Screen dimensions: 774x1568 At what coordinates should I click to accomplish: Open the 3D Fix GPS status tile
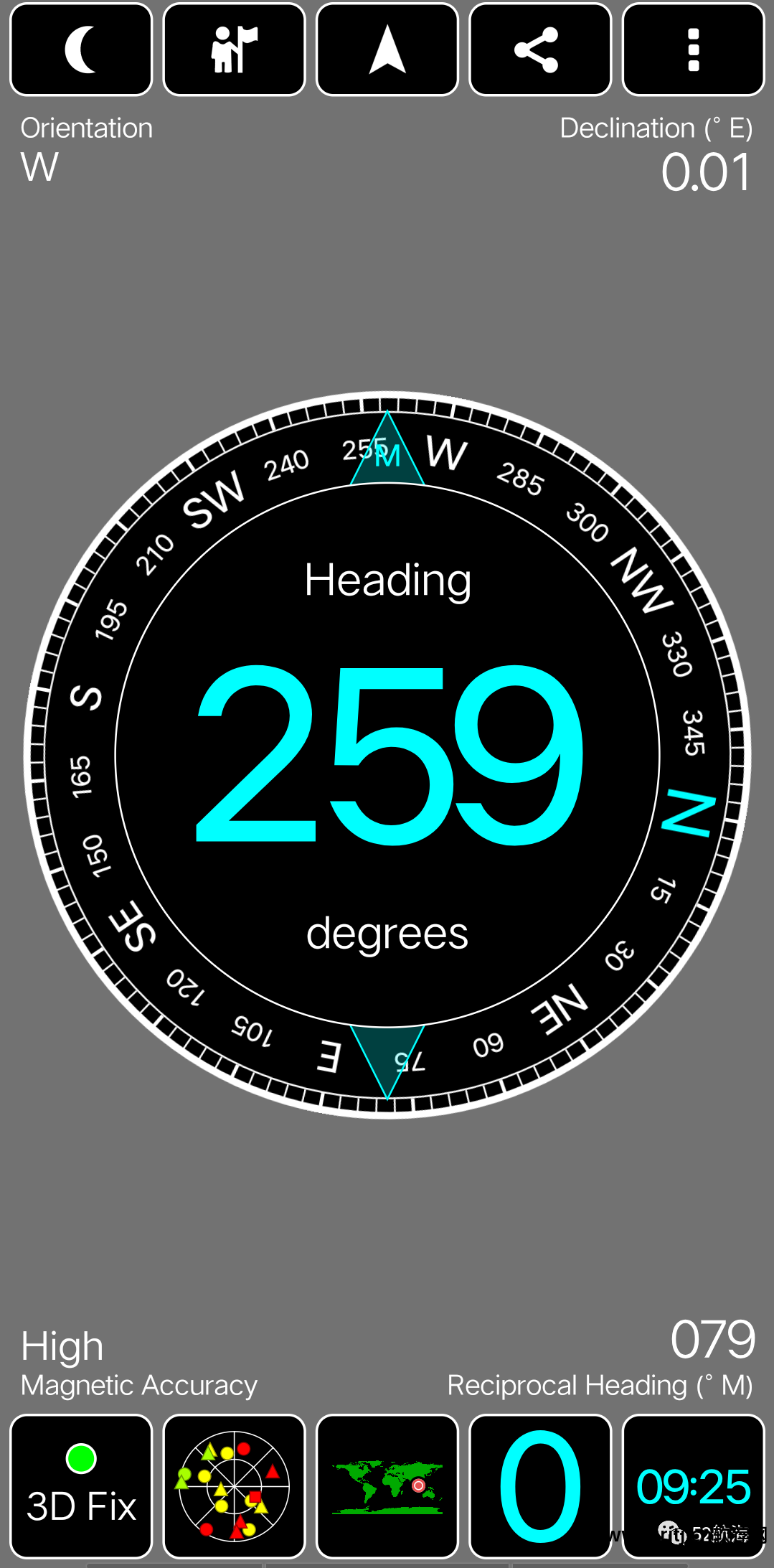[81, 1486]
